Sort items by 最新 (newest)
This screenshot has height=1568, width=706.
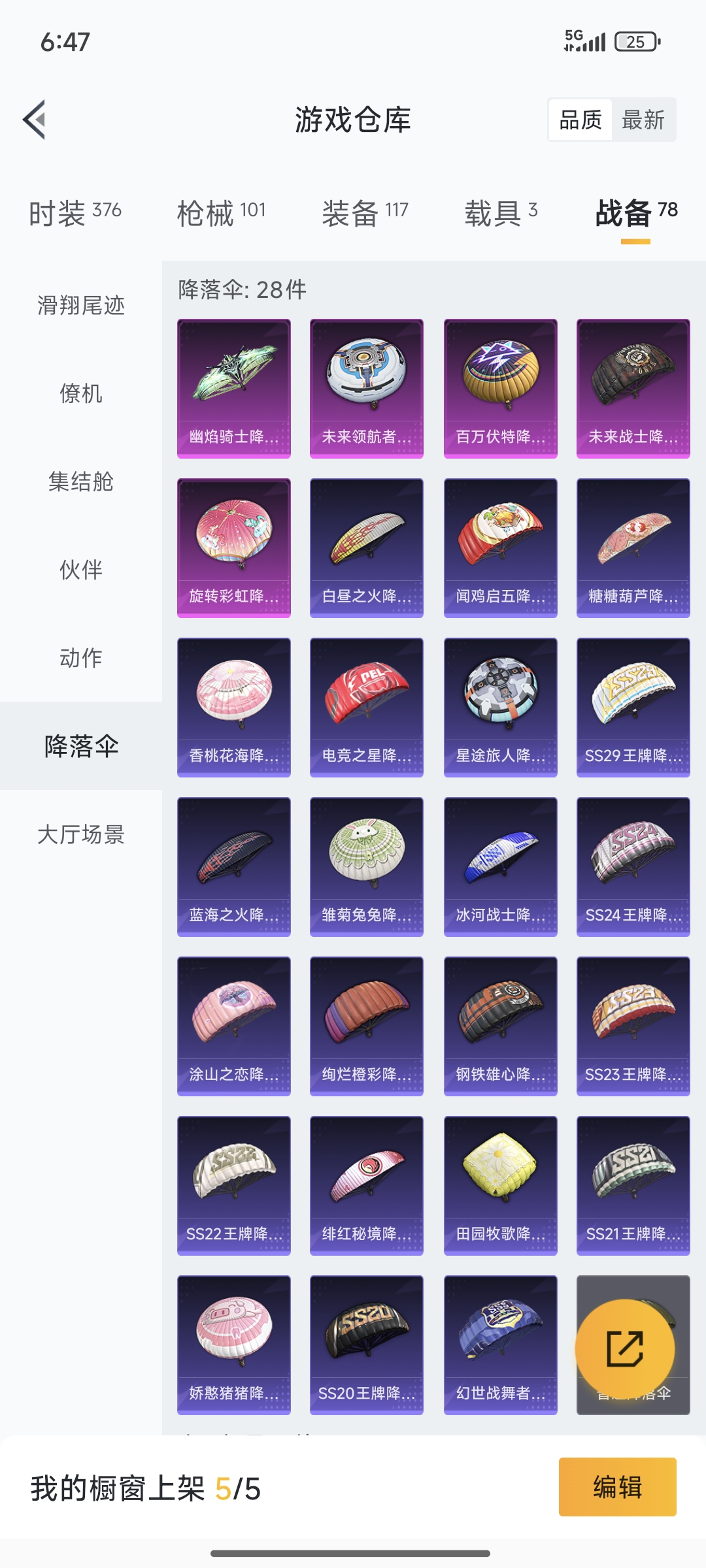pos(644,120)
